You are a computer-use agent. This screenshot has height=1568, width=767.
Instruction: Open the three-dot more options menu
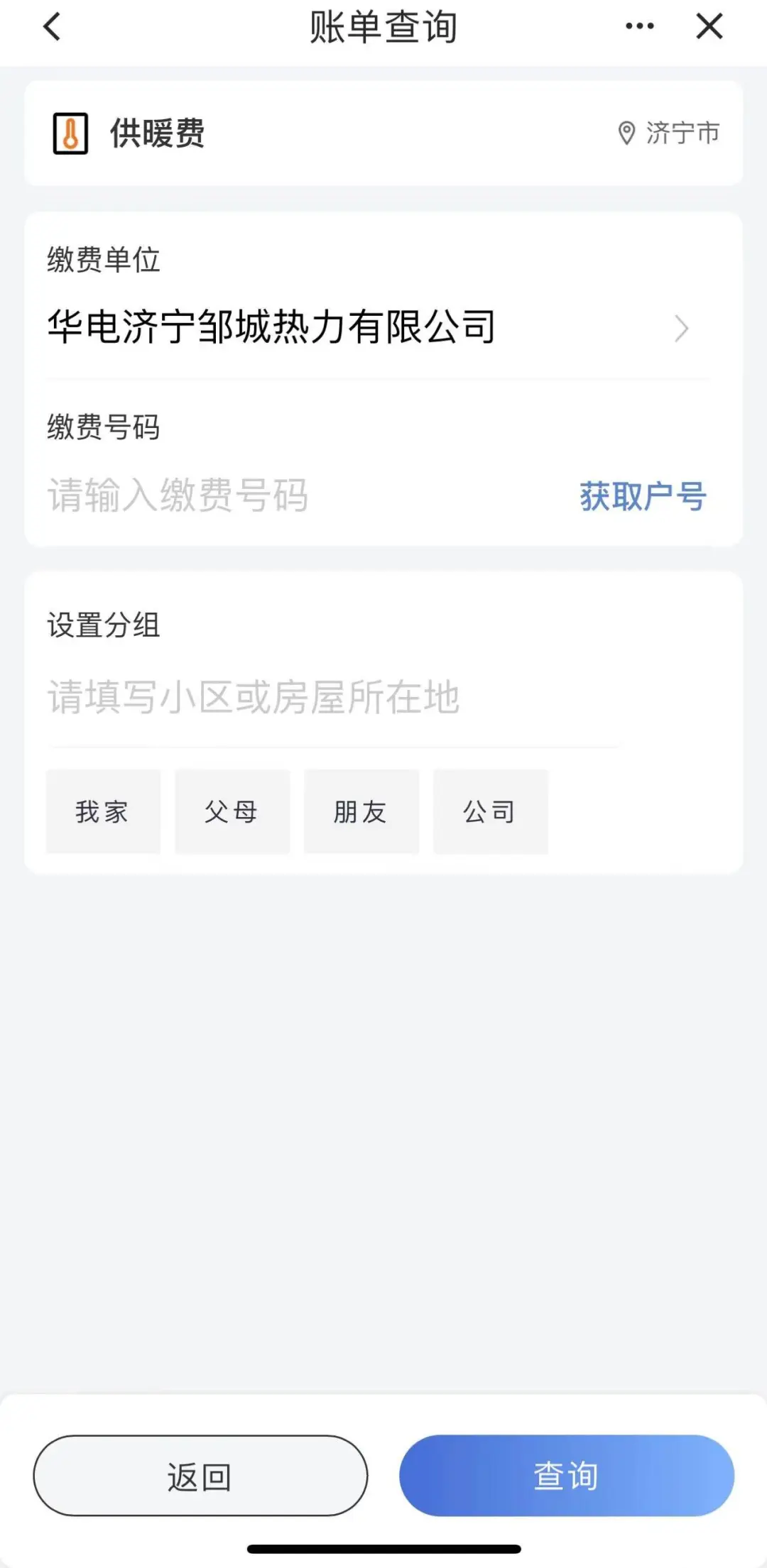(x=639, y=27)
